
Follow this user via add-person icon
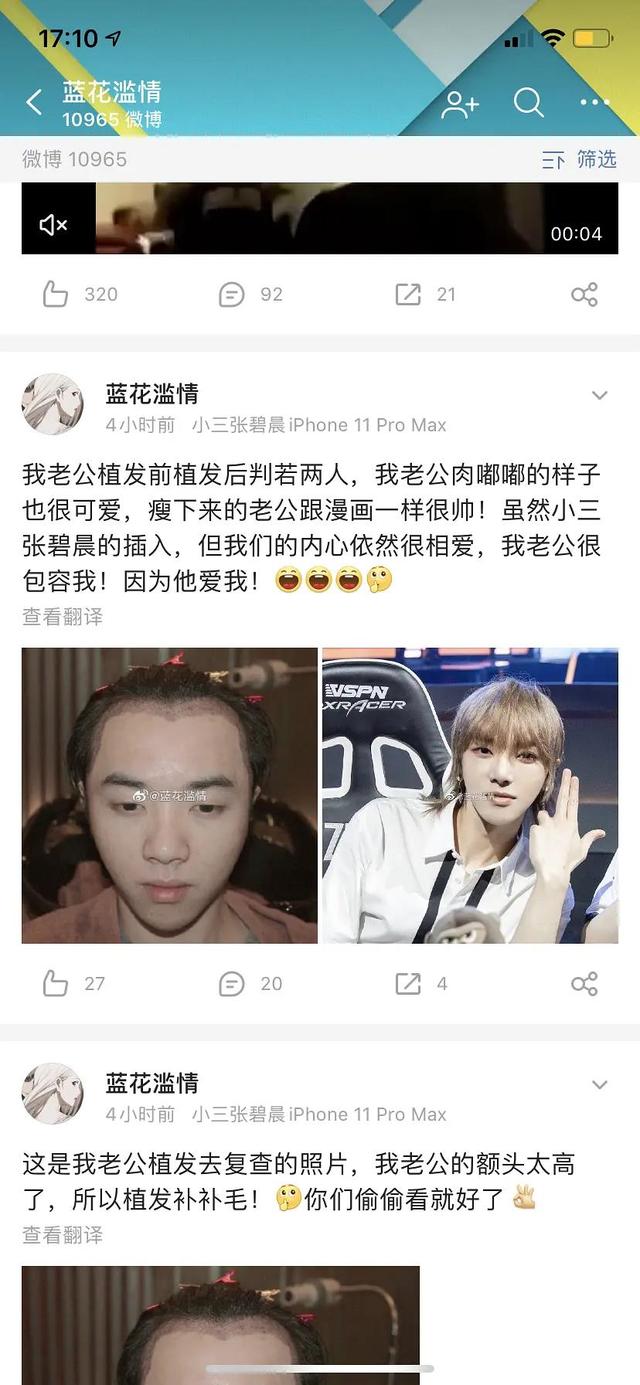pos(460,103)
